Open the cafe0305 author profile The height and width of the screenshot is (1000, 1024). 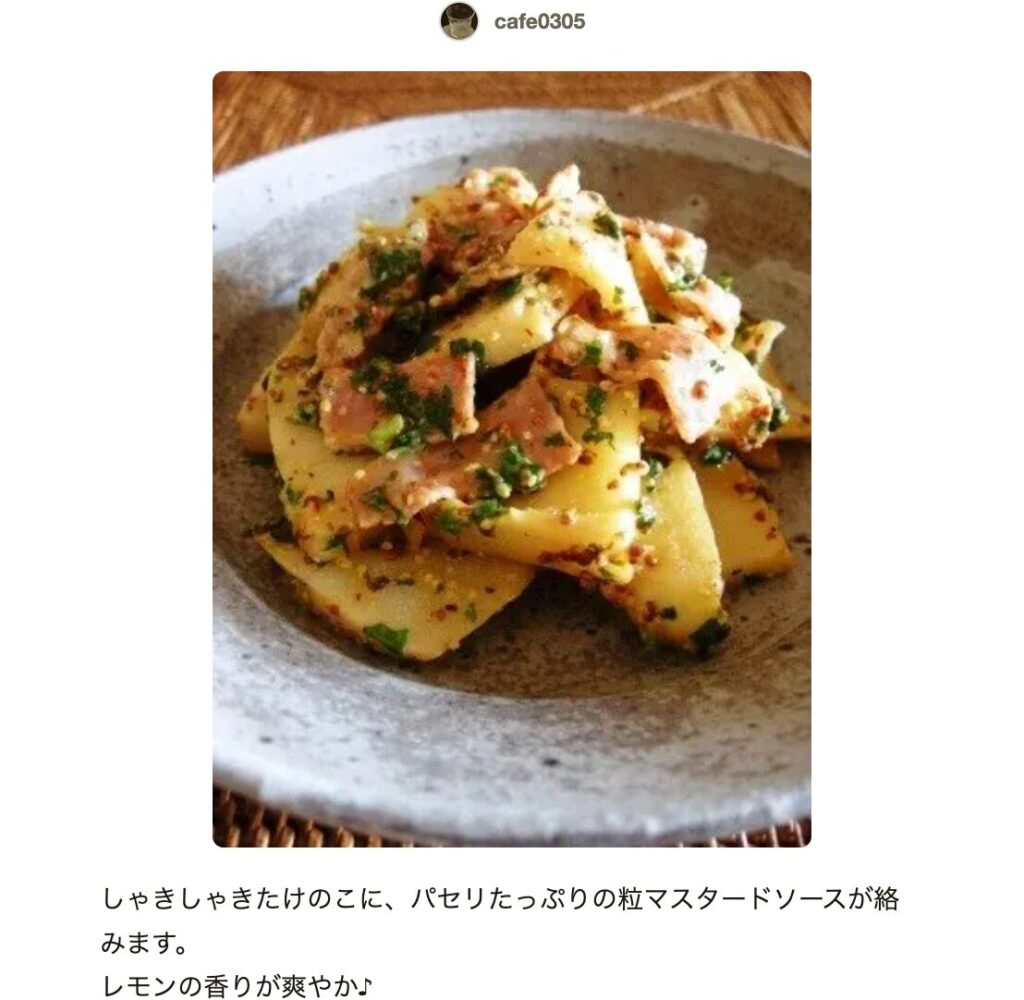click(538, 21)
